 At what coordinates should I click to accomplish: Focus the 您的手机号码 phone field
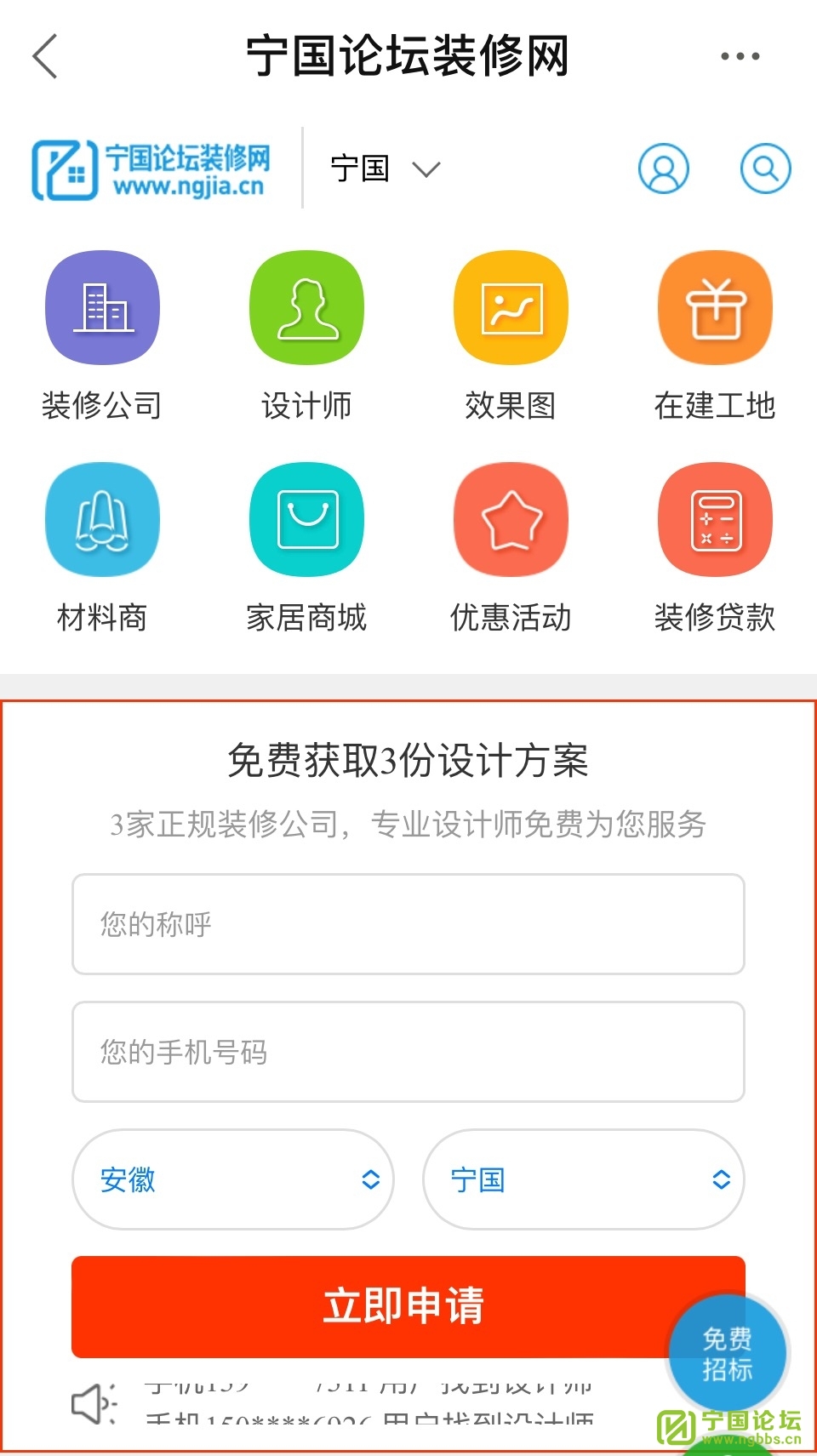point(408,1052)
